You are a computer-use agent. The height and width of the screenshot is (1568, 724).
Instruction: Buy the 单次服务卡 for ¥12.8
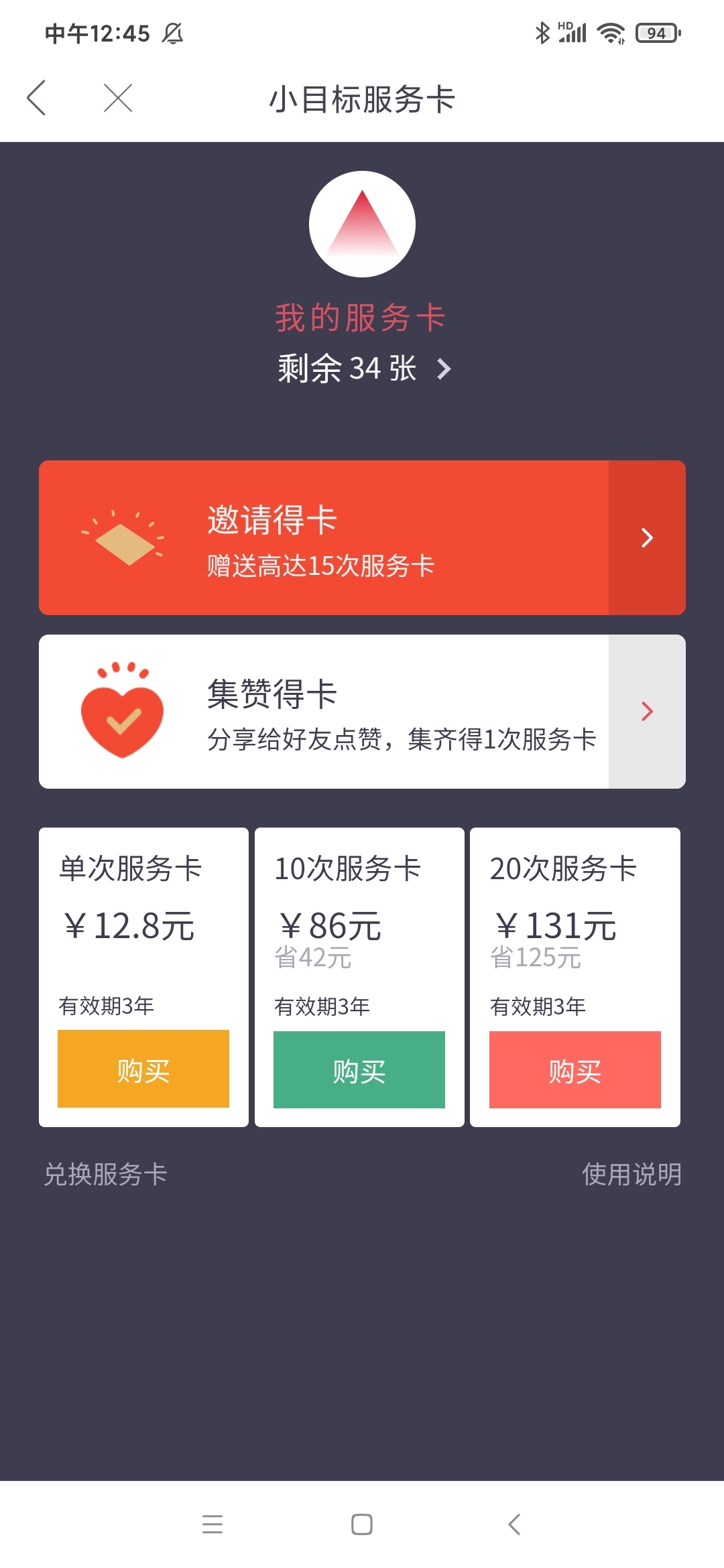pyautogui.click(x=143, y=1069)
